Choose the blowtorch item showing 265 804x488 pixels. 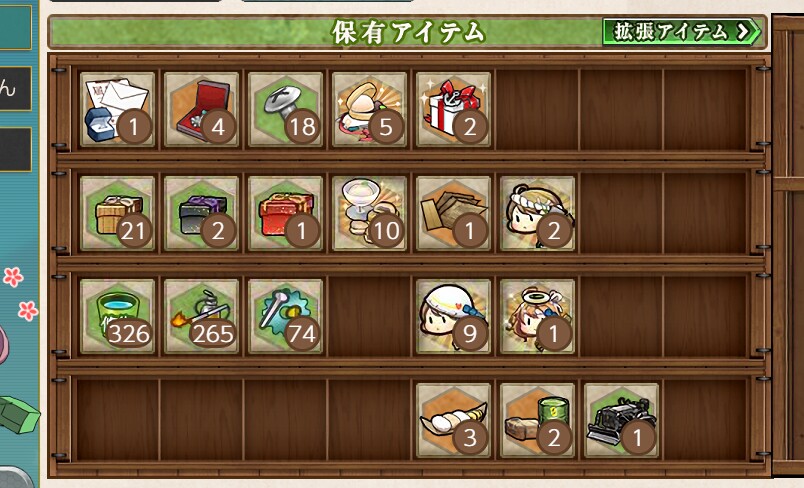(x=201, y=316)
